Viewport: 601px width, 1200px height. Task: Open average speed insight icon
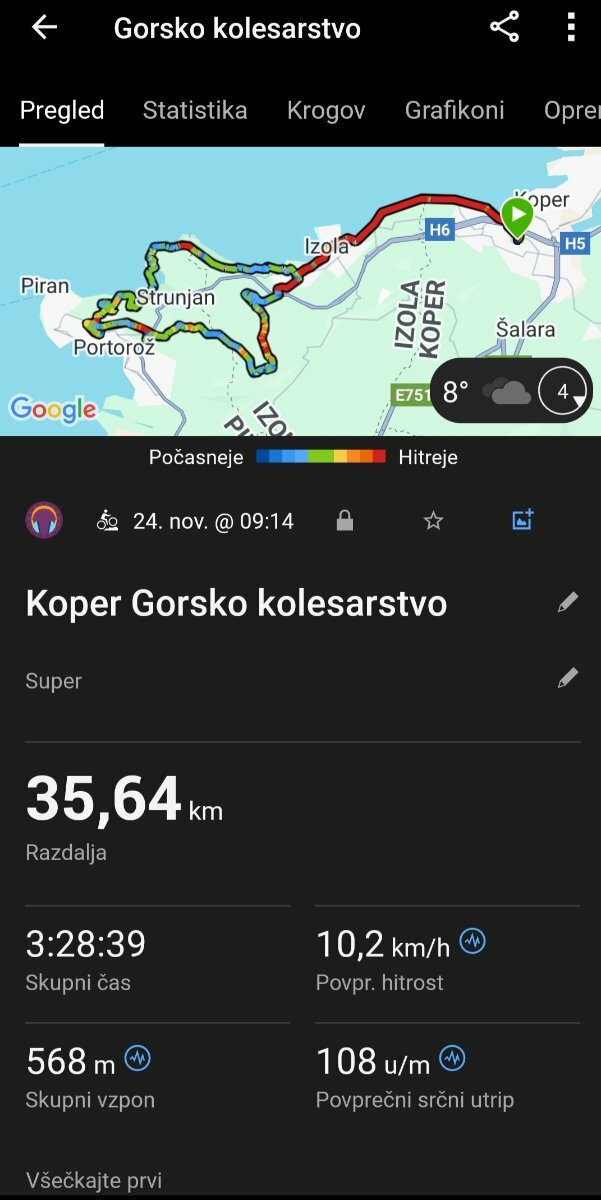[472, 940]
